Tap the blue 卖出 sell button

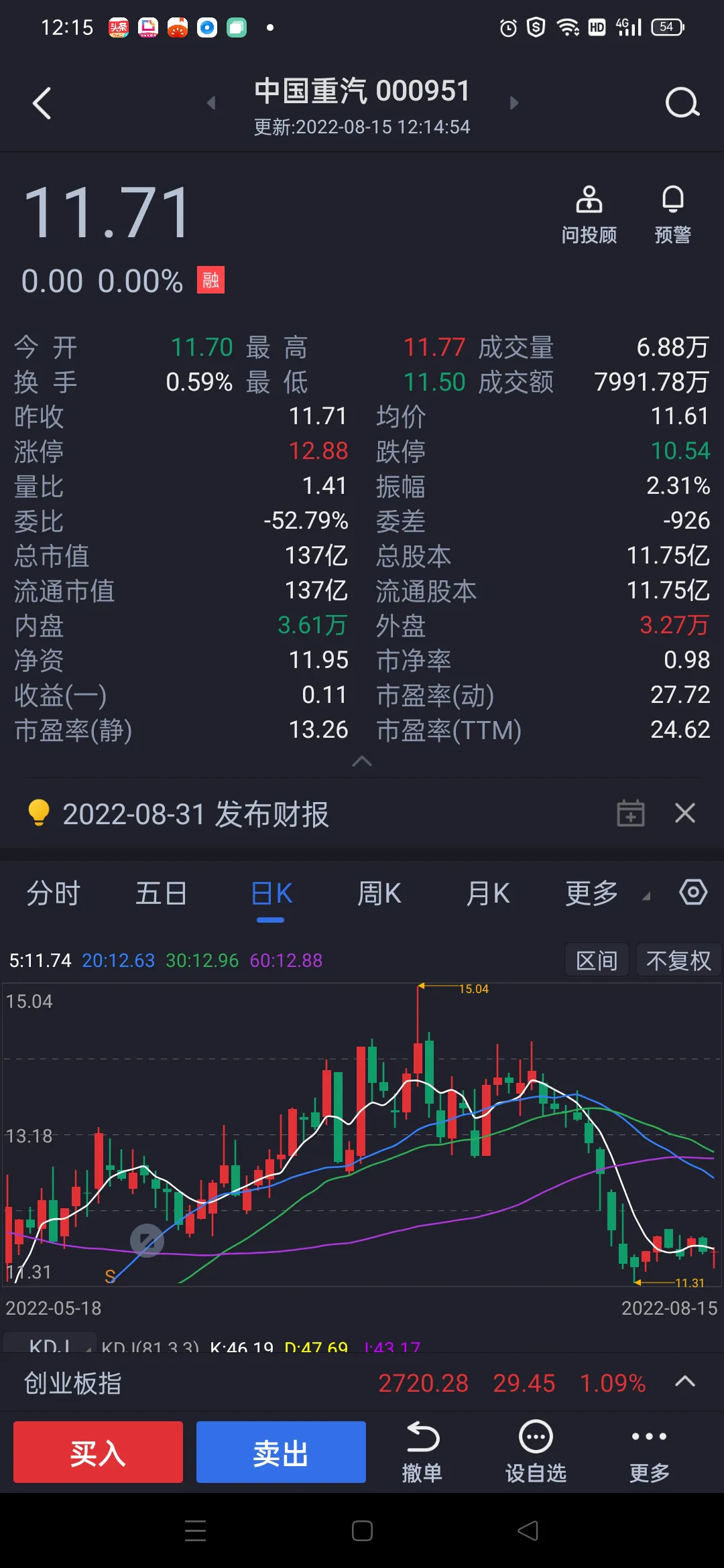pyautogui.click(x=281, y=1452)
